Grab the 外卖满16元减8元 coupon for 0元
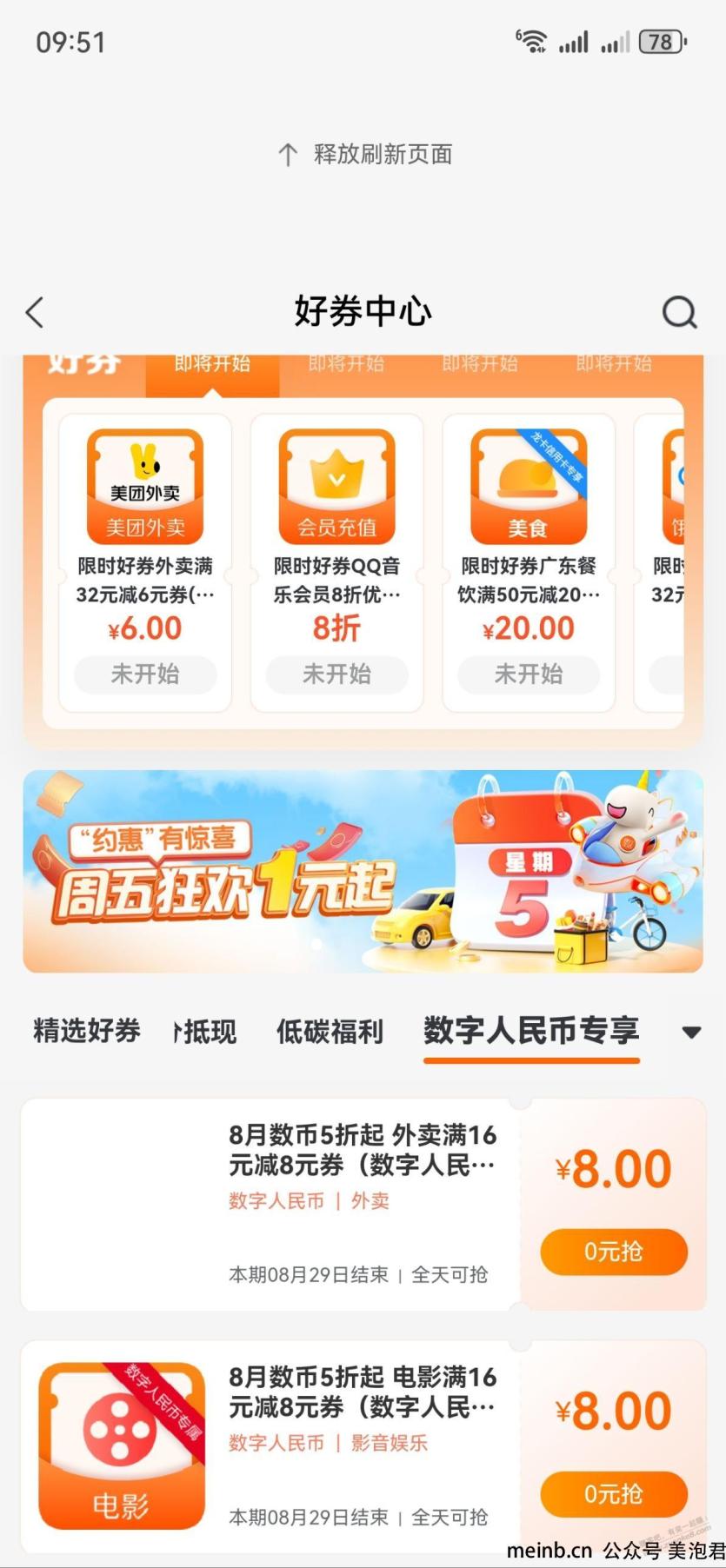This screenshot has width=726, height=1568. point(614,1252)
